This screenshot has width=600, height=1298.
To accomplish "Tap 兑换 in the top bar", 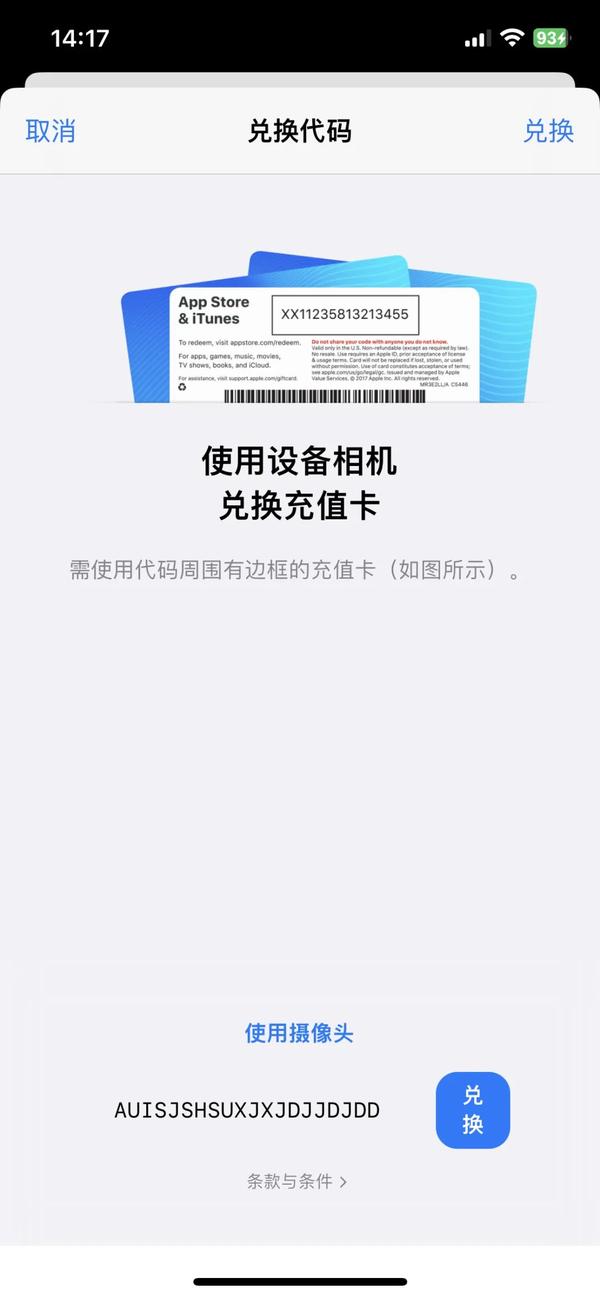I will point(548,131).
